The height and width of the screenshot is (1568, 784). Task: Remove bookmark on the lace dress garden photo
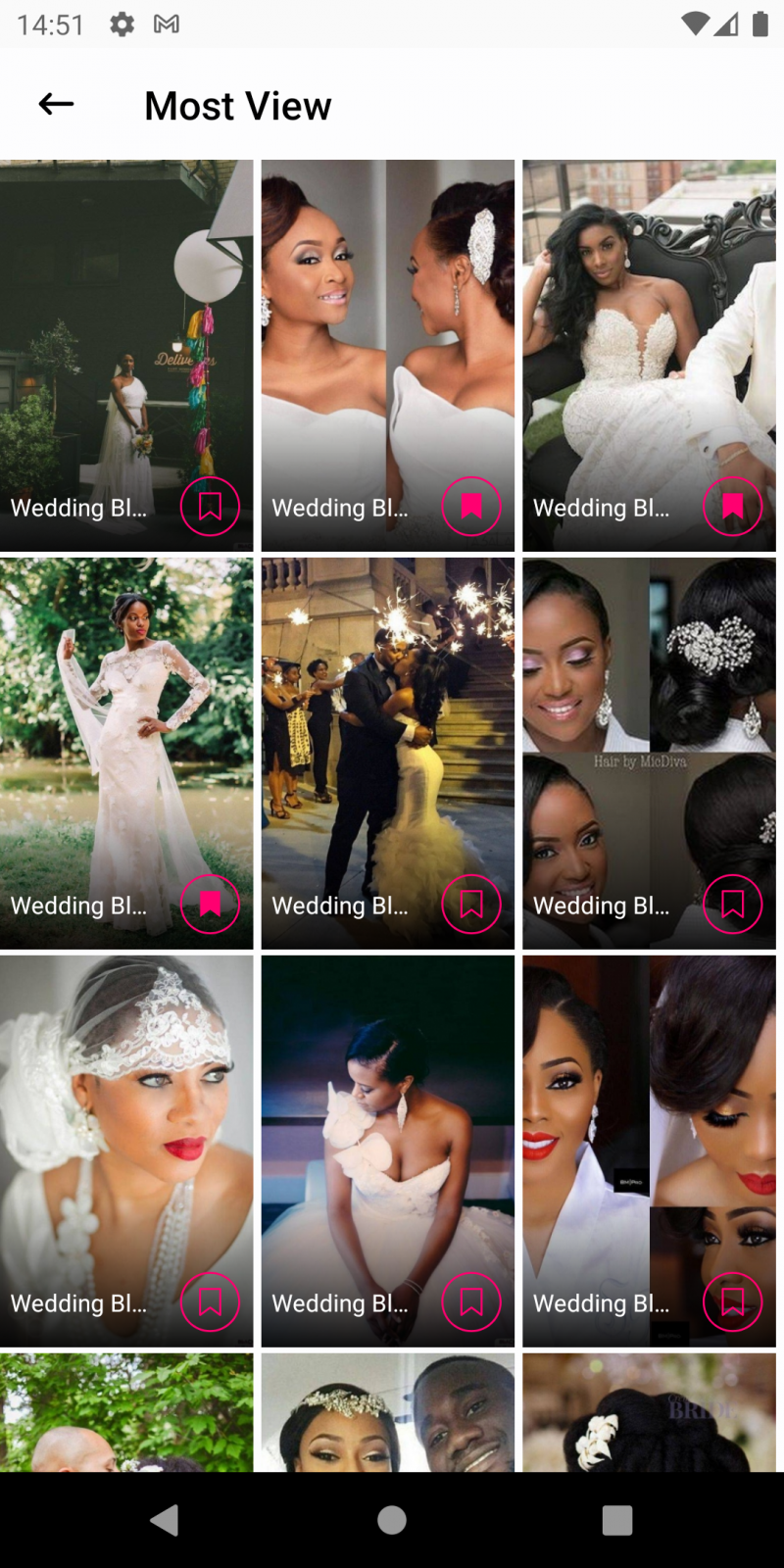pos(210,905)
